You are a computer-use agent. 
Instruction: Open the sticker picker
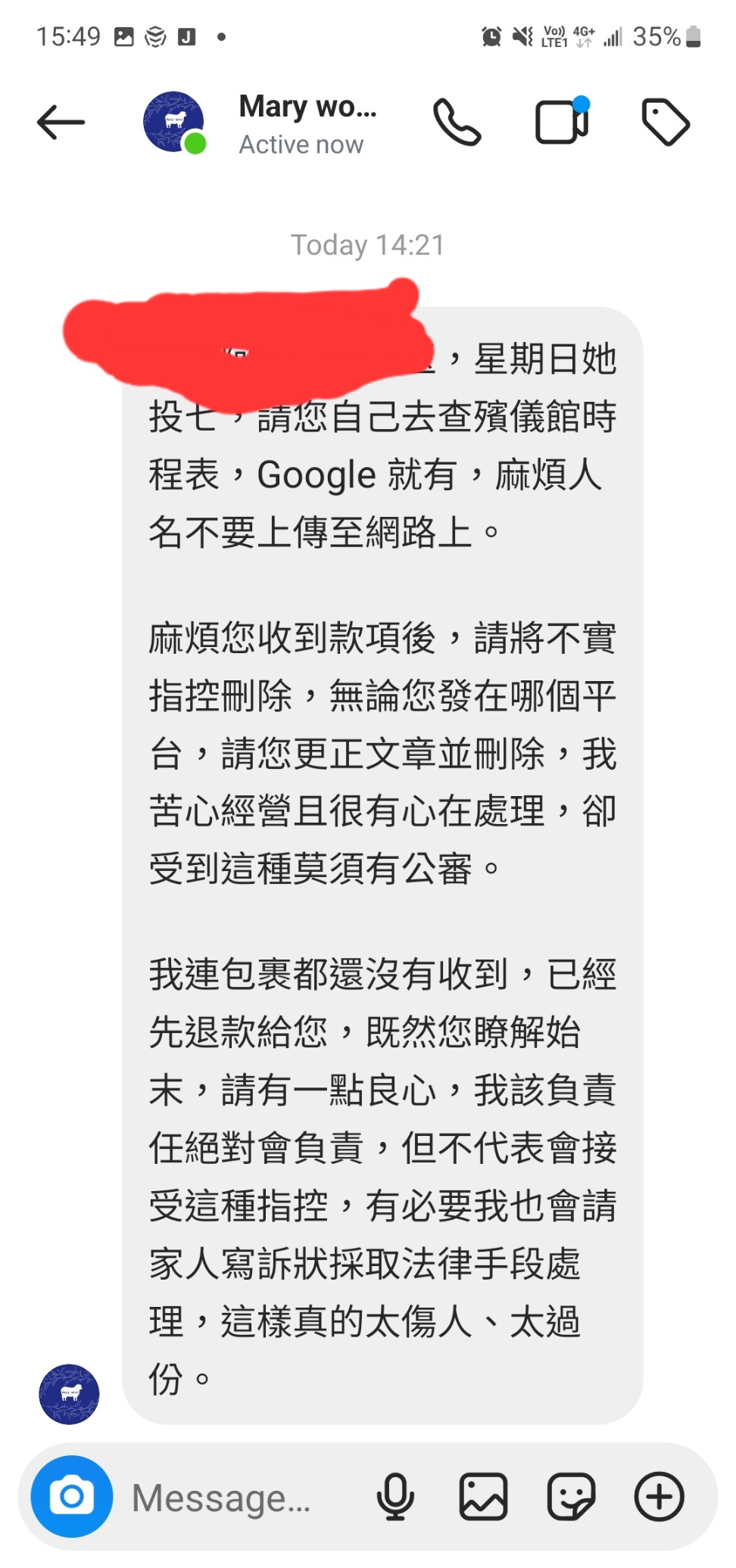[x=571, y=1496]
